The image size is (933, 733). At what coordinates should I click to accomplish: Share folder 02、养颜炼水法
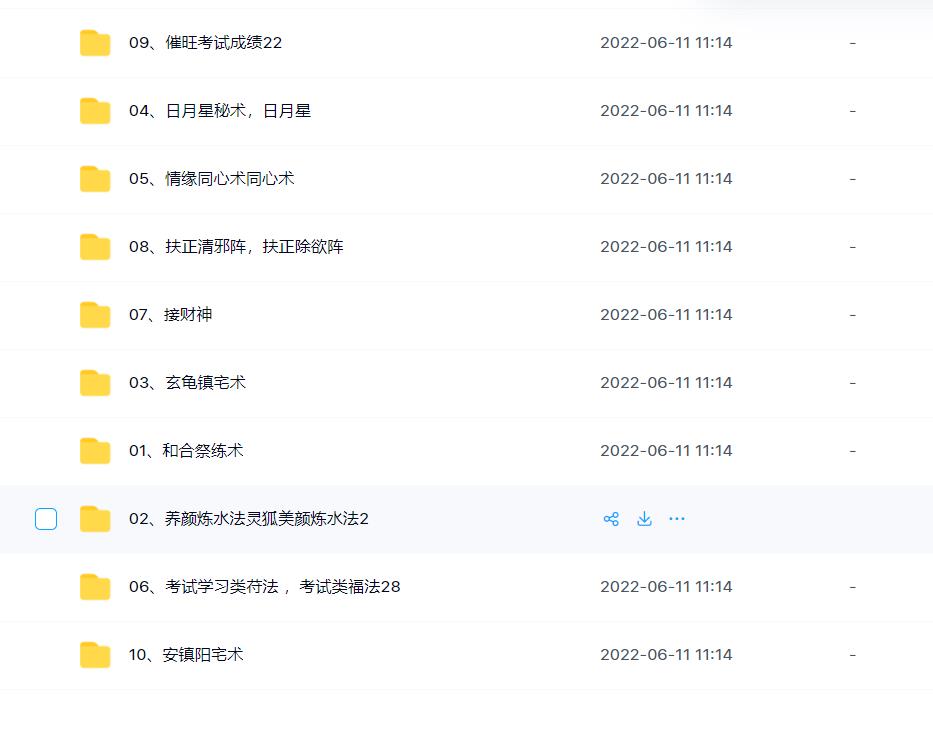(611, 519)
